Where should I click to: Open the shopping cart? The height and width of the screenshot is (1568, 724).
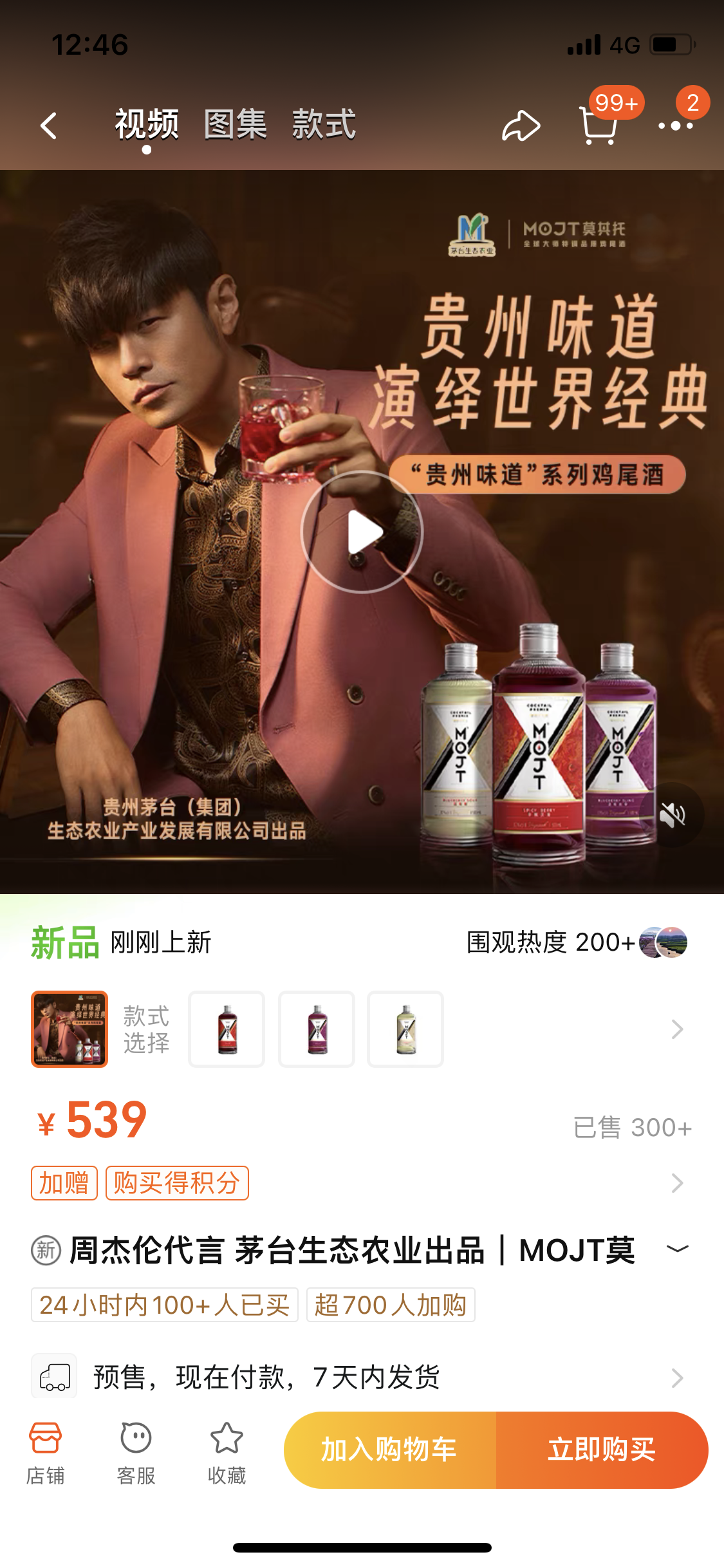point(599,124)
